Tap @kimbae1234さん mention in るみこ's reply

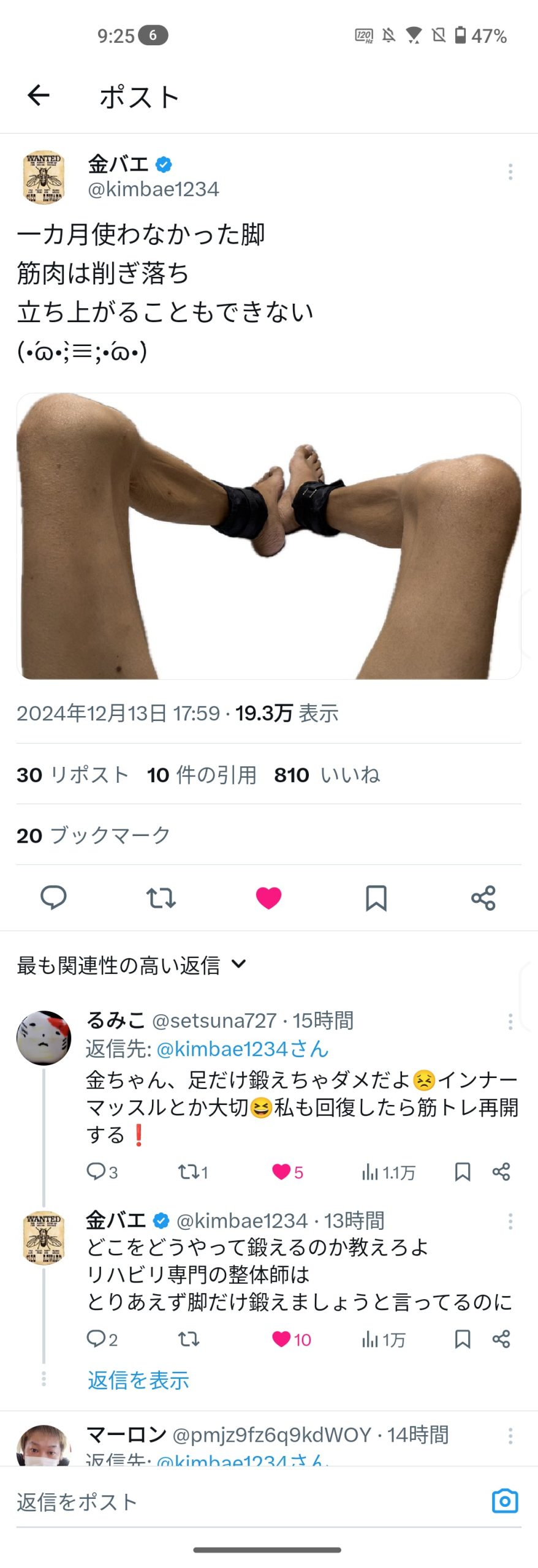pyautogui.click(x=243, y=1049)
